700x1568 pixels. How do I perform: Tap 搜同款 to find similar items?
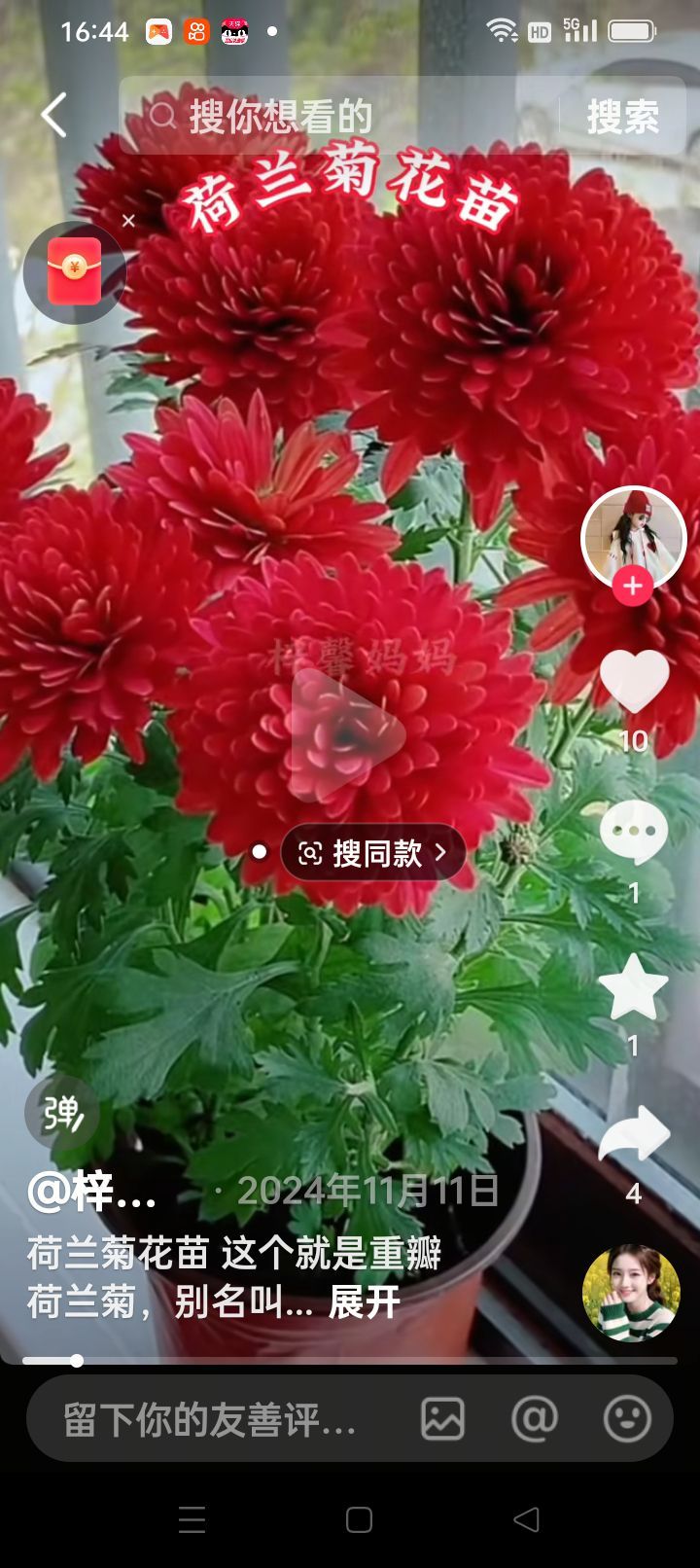point(374,853)
